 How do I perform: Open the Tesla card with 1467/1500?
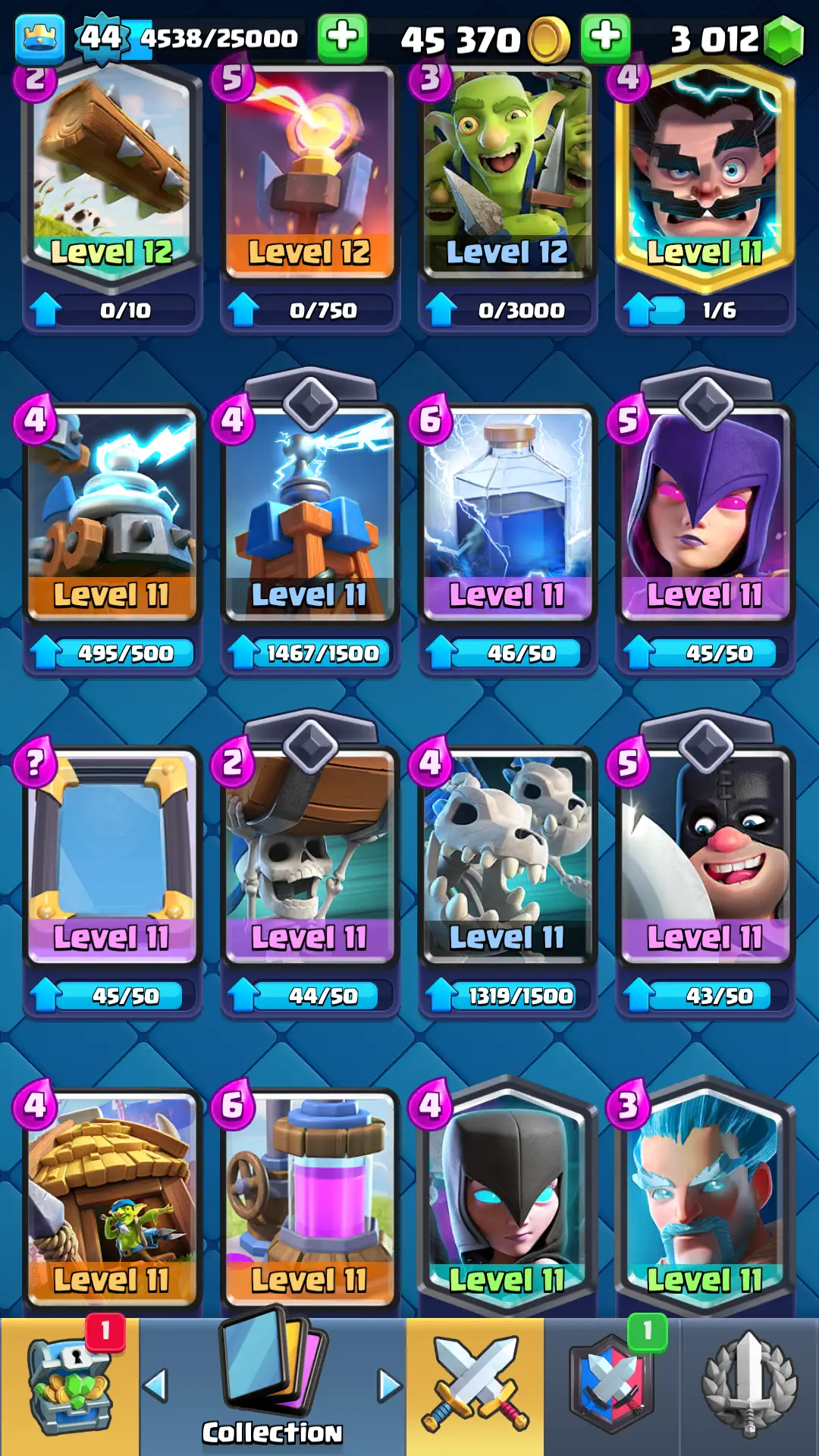pos(309,516)
